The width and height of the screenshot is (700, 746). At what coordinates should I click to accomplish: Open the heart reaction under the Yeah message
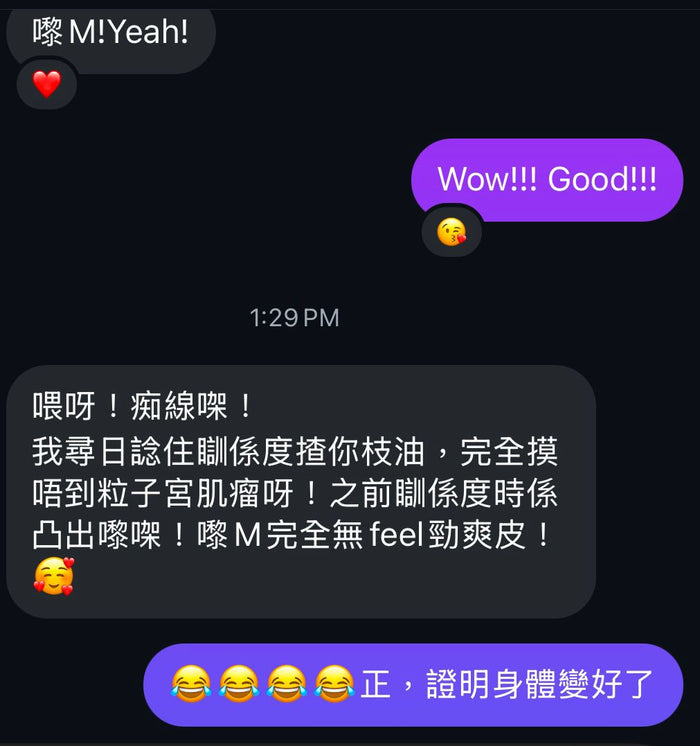coord(47,85)
